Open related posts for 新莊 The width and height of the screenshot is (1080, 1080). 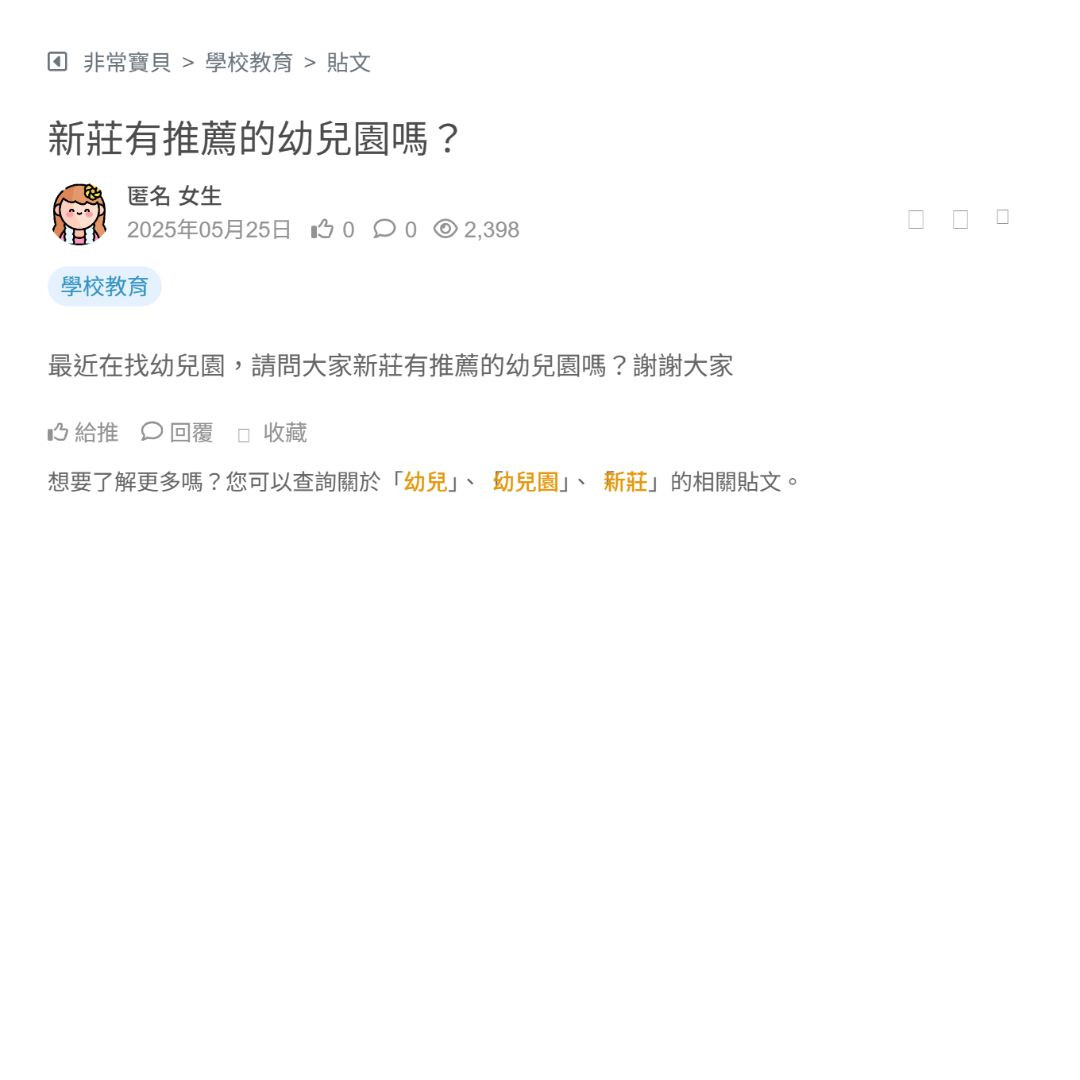[626, 482]
